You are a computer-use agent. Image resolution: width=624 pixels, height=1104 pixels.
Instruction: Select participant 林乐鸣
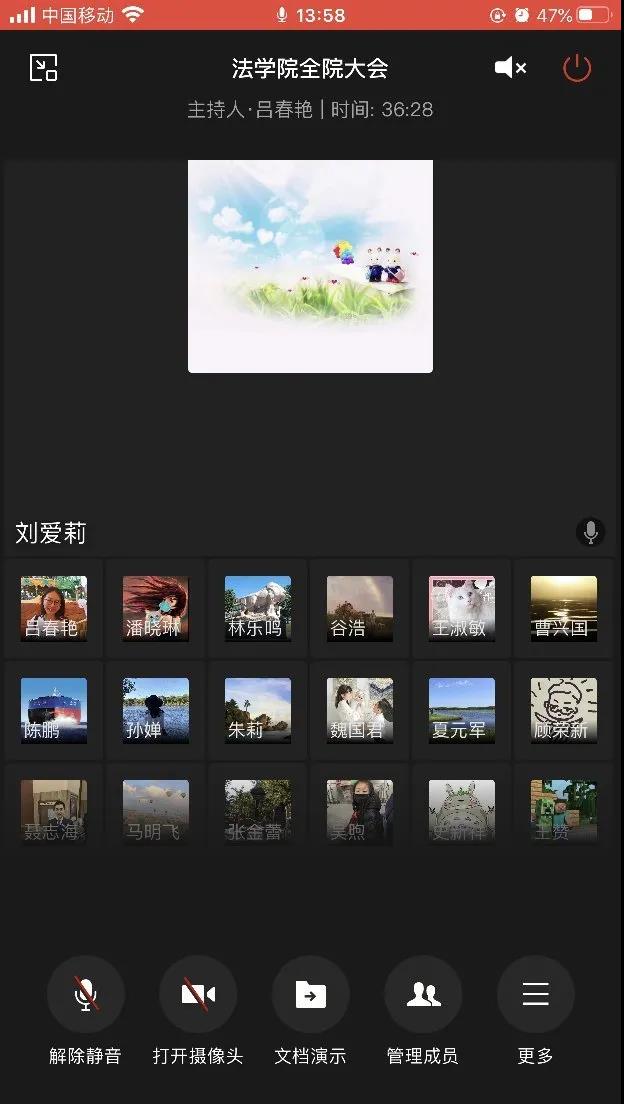[x=258, y=608]
